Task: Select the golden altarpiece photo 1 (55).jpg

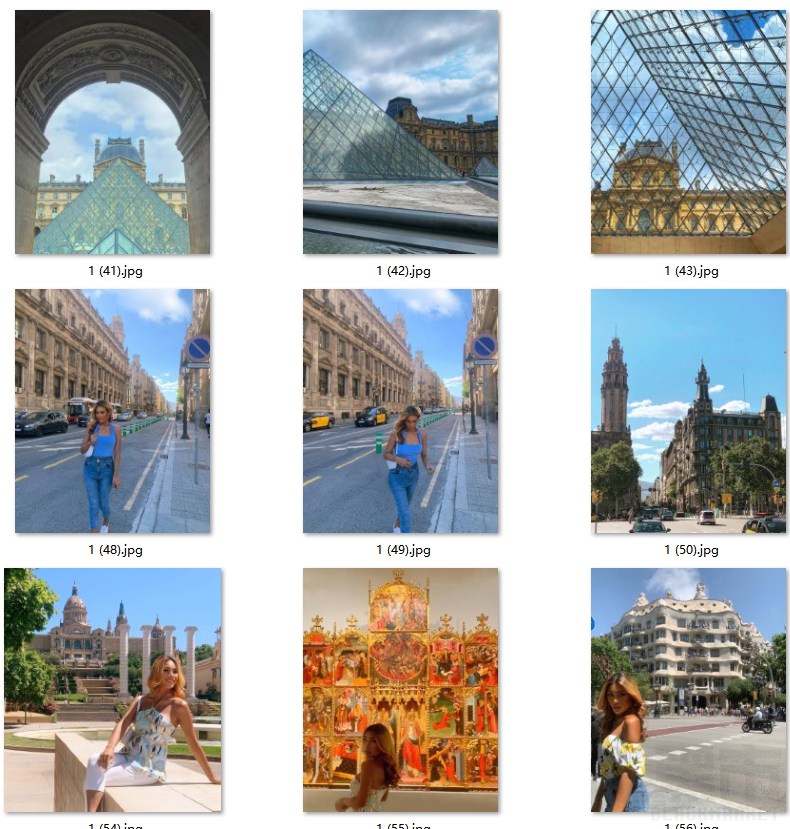Action: coord(400,689)
